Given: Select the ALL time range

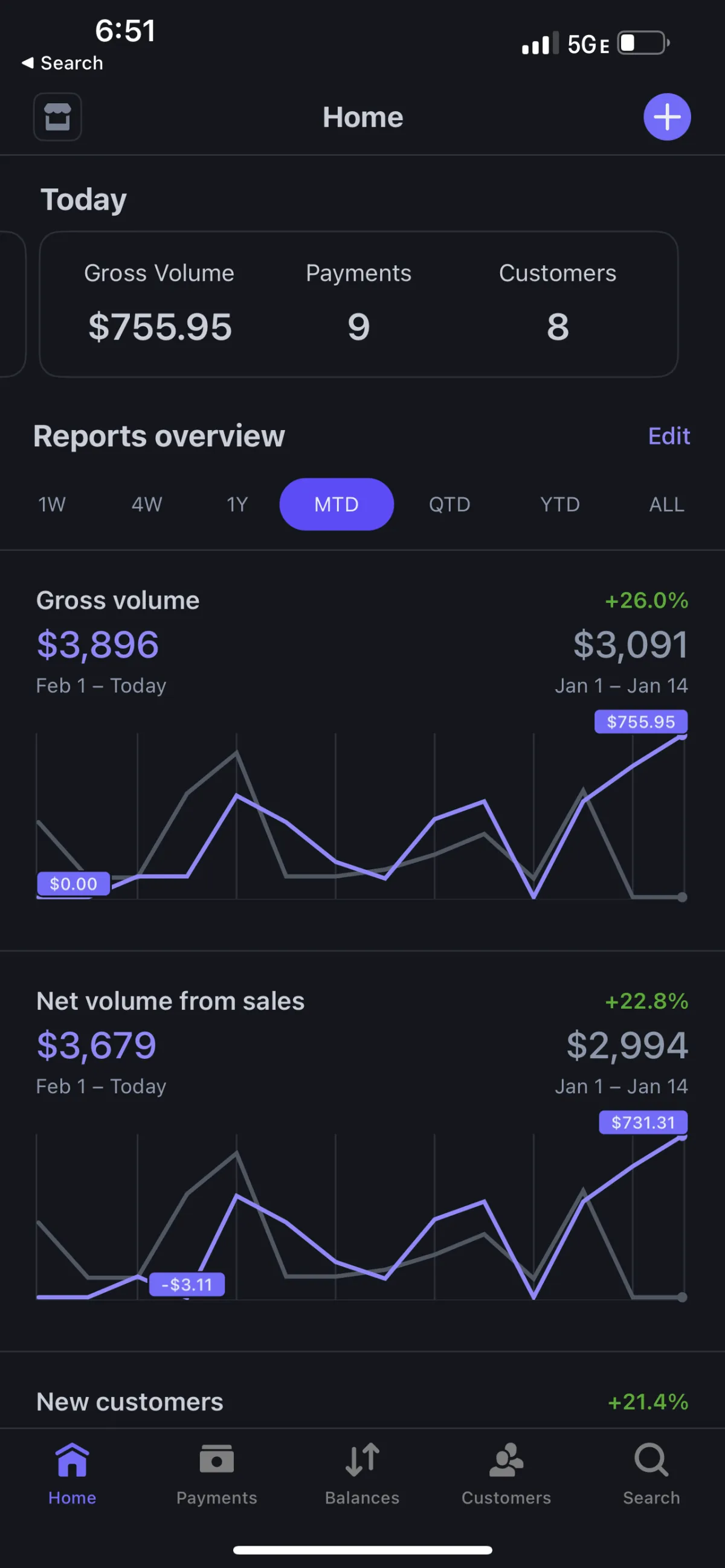Looking at the screenshot, I should [666, 504].
